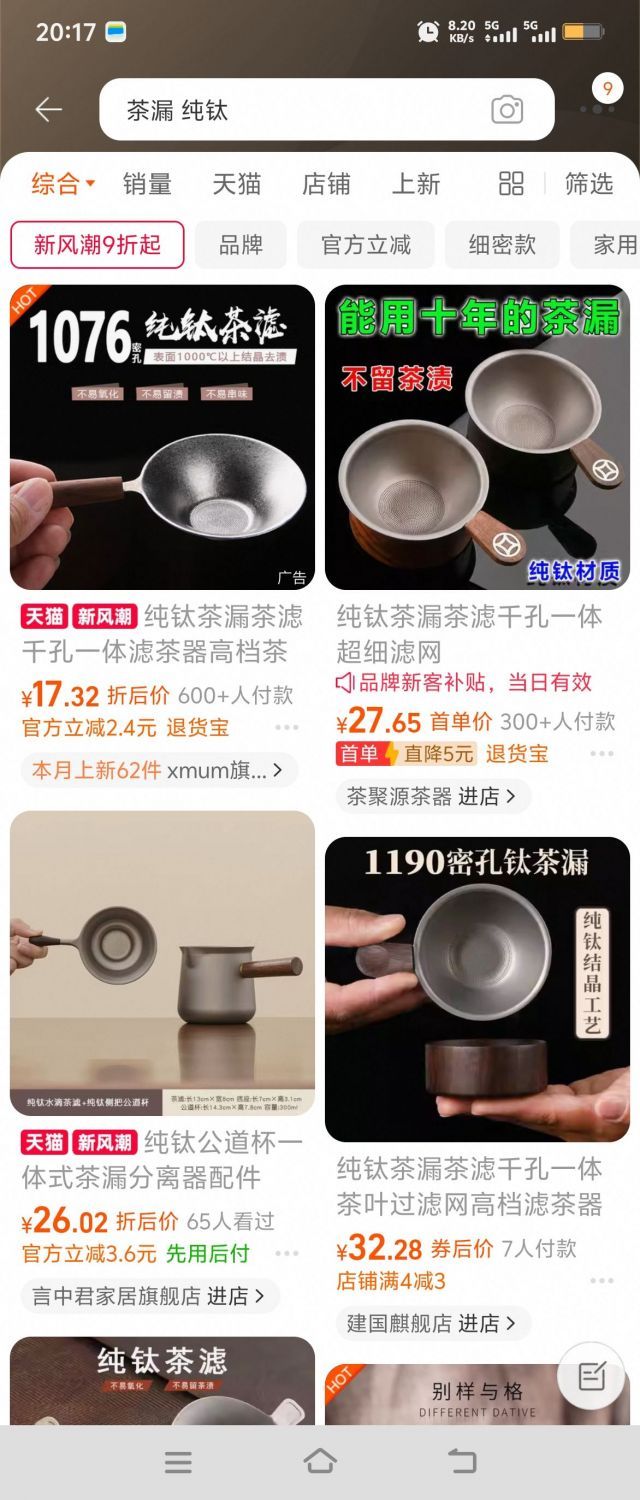Select the 新风潮9折起 chip

click(x=97, y=245)
